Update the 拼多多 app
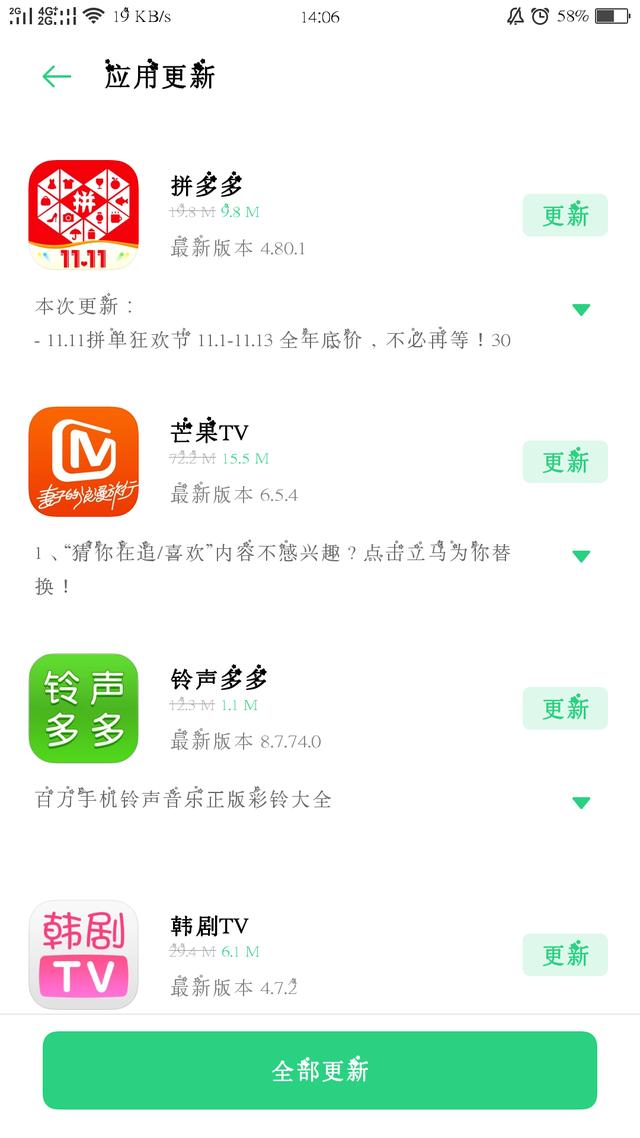This screenshot has height=1138, width=640. coord(565,215)
